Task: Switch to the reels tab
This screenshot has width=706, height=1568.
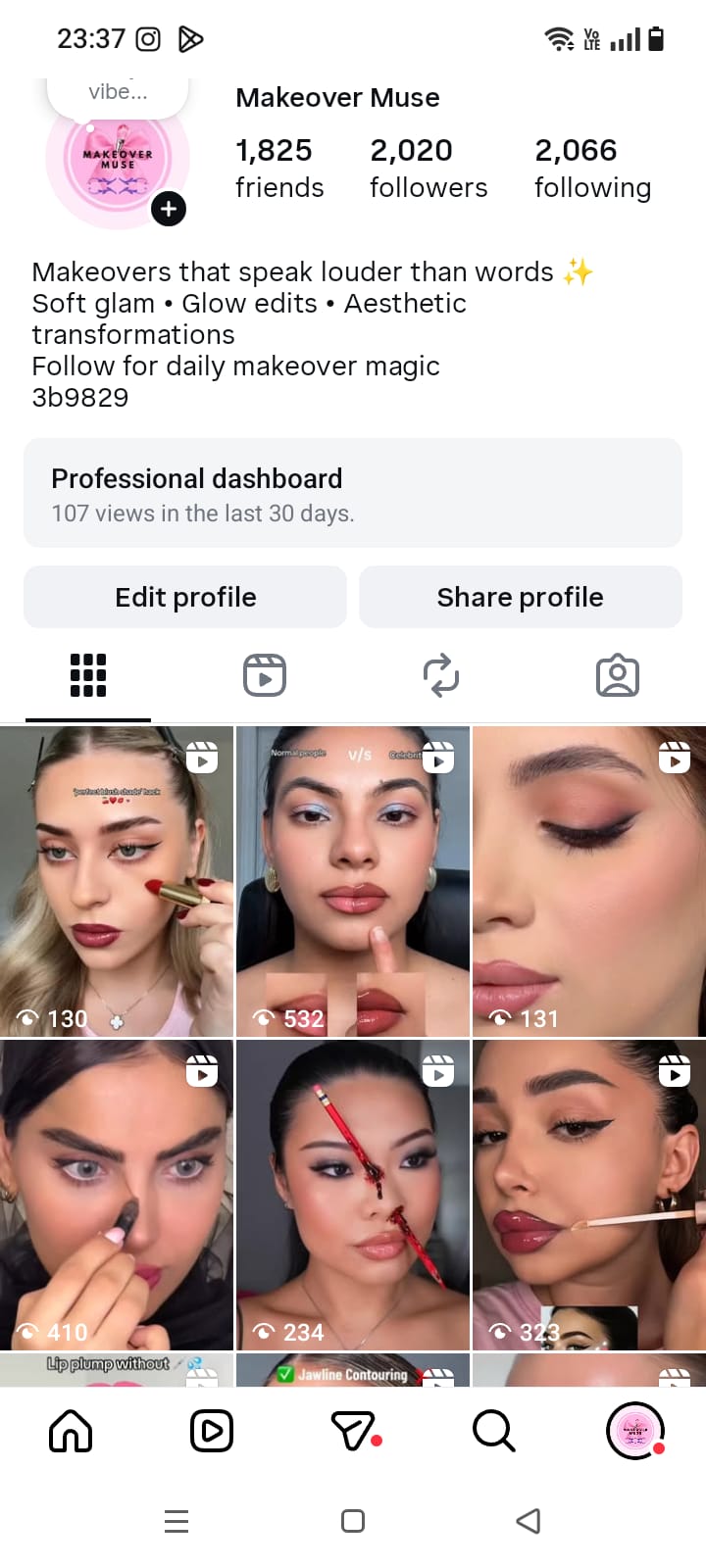Action: 265,675
